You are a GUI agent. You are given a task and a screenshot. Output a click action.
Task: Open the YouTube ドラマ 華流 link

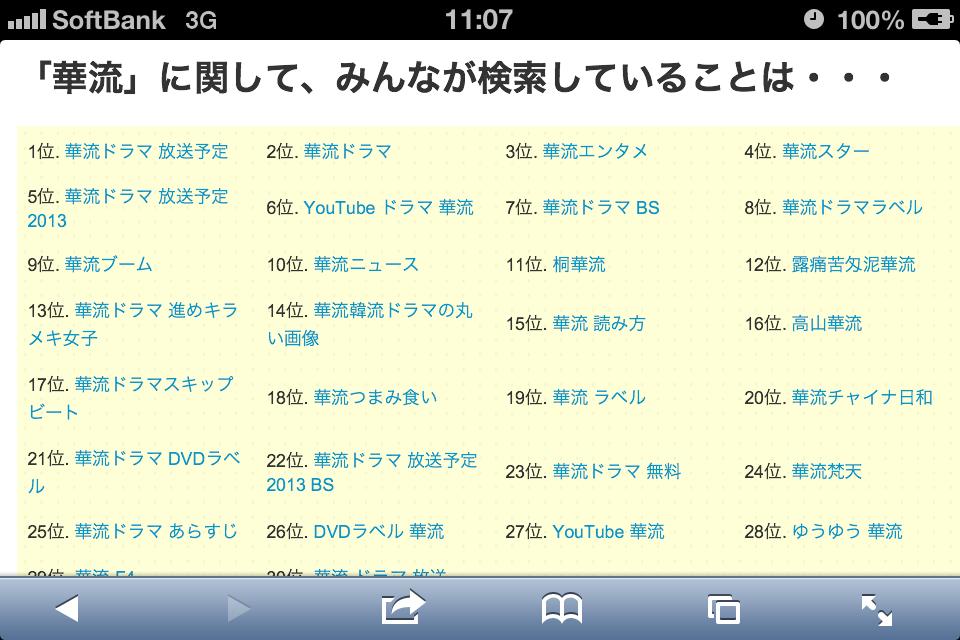pos(388,208)
